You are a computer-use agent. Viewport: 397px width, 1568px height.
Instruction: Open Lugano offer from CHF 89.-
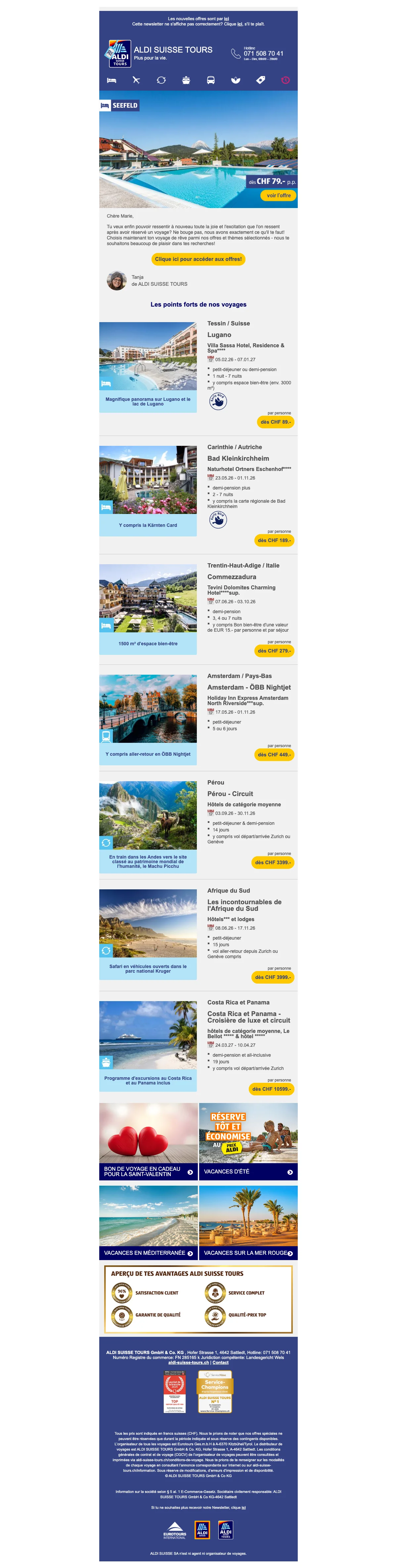coord(276,422)
